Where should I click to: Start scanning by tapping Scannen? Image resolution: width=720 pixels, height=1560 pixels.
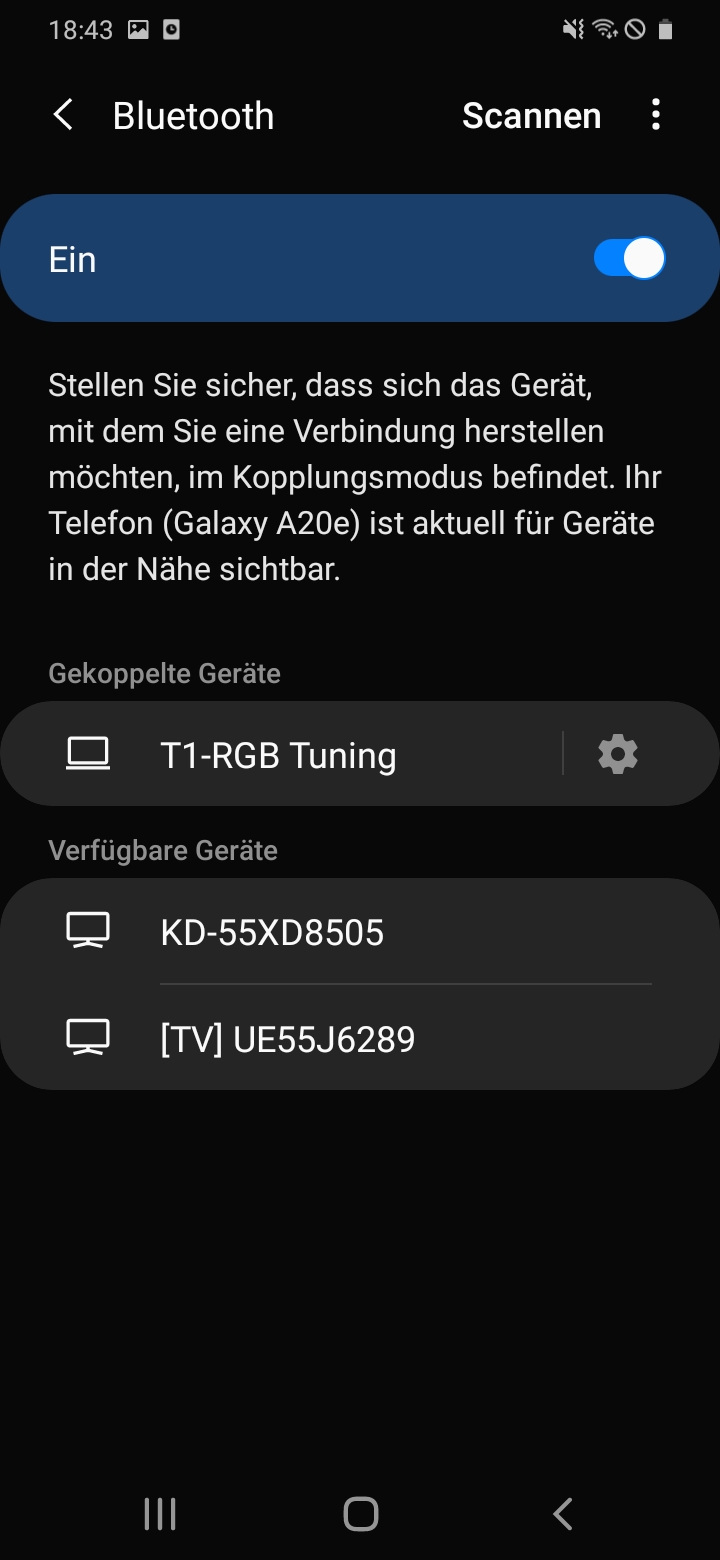[x=531, y=115]
